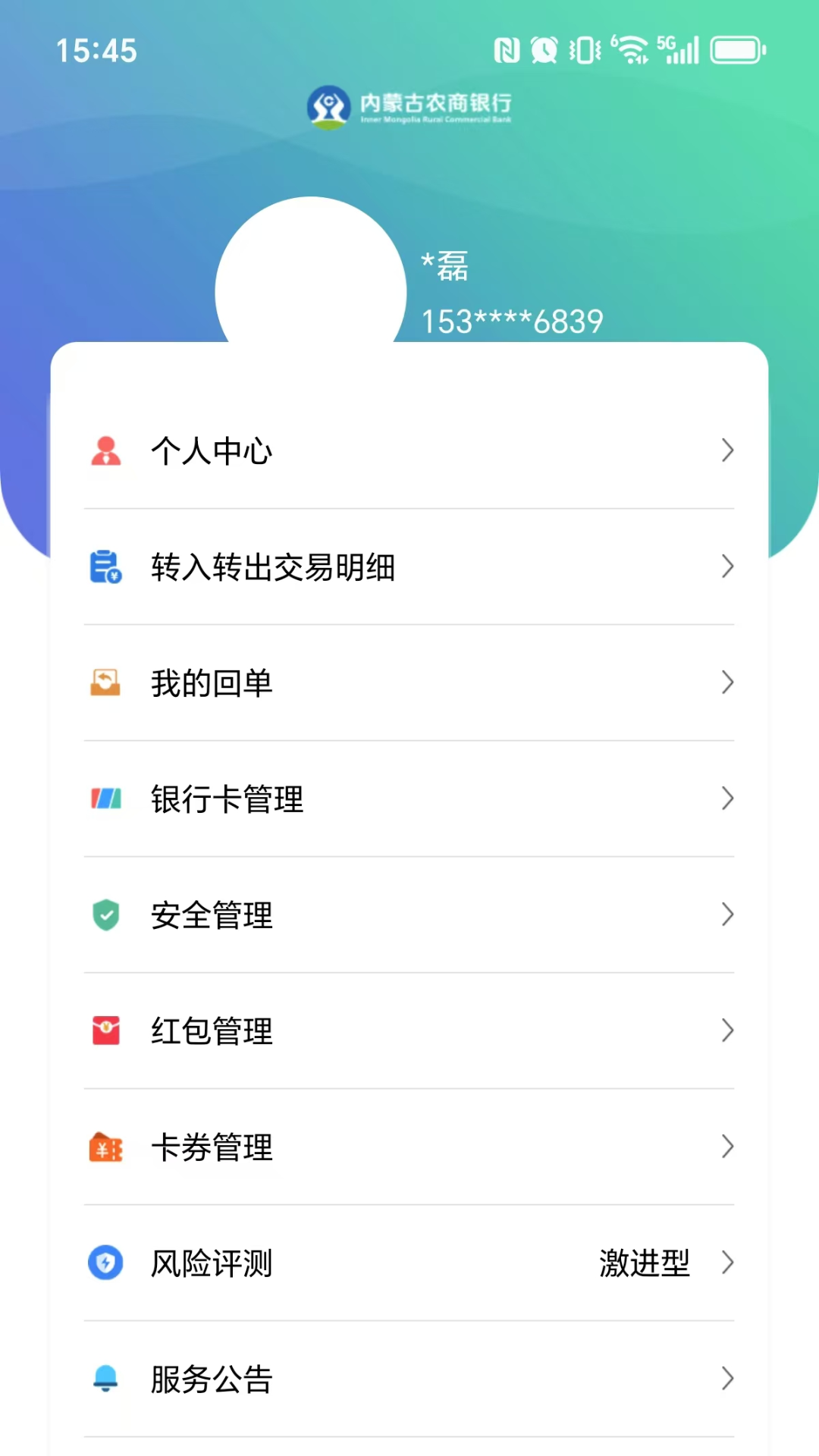Tap the 红包管理 red envelope icon
The height and width of the screenshot is (1456, 819).
(x=105, y=1031)
